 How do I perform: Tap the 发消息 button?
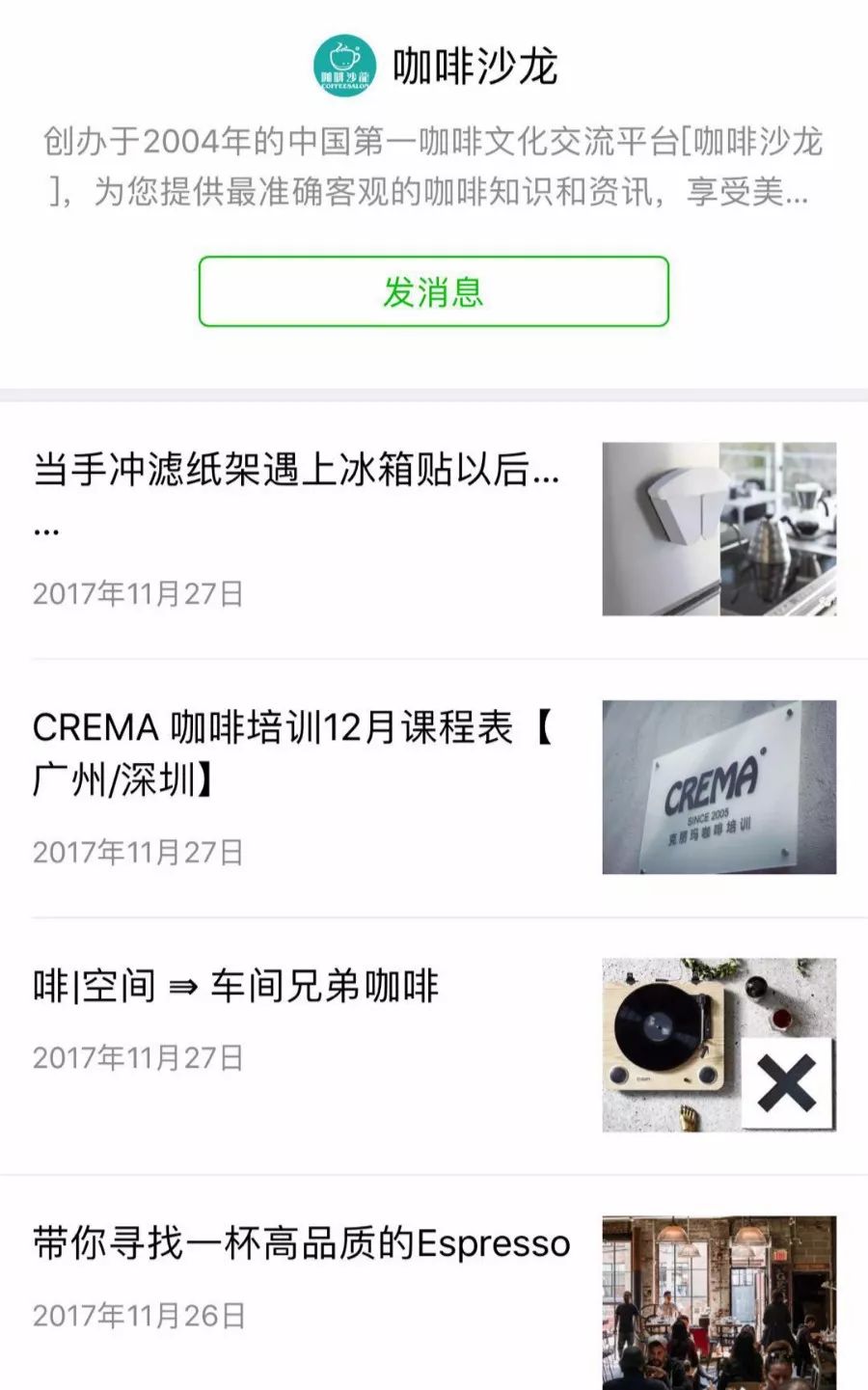pyautogui.click(x=433, y=291)
